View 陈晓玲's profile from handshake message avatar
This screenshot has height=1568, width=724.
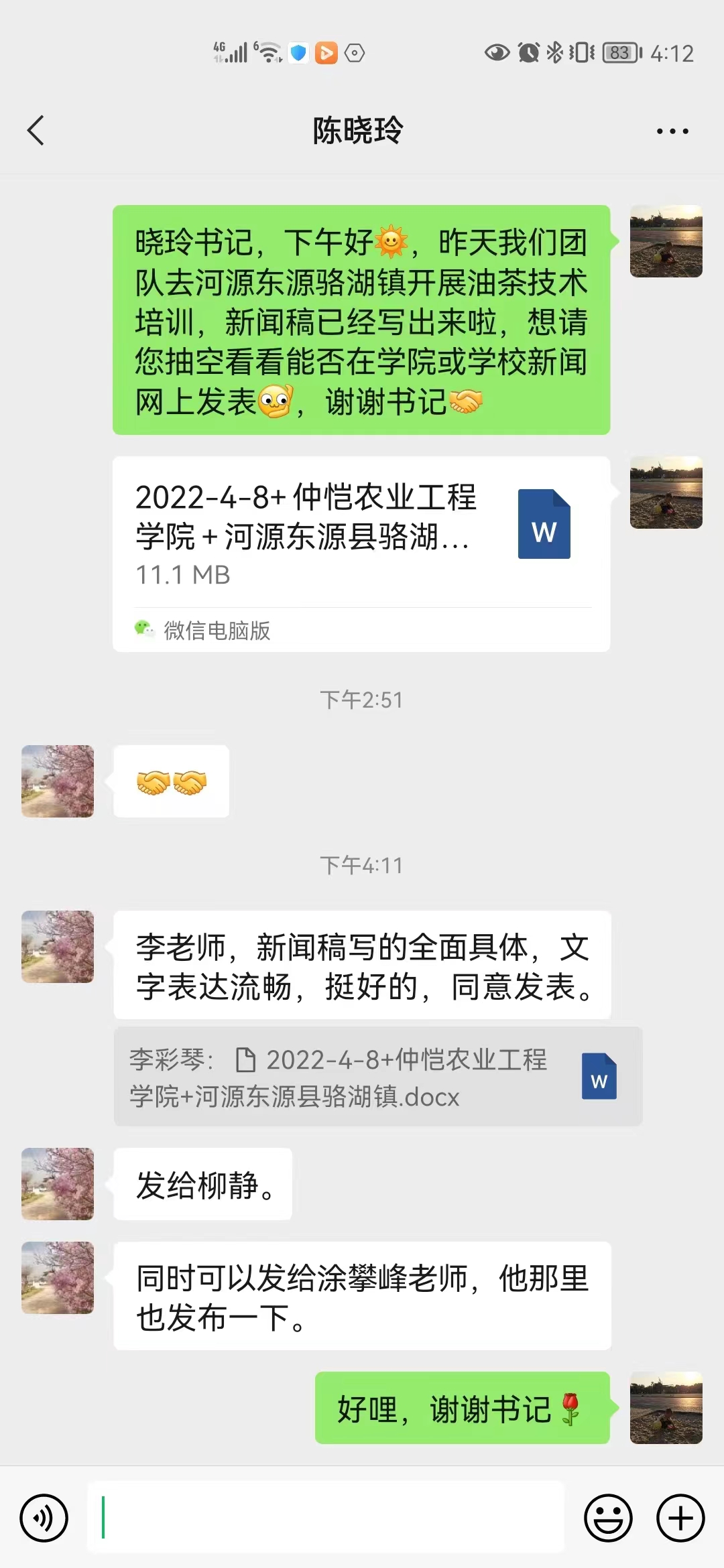[x=58, y=781]
